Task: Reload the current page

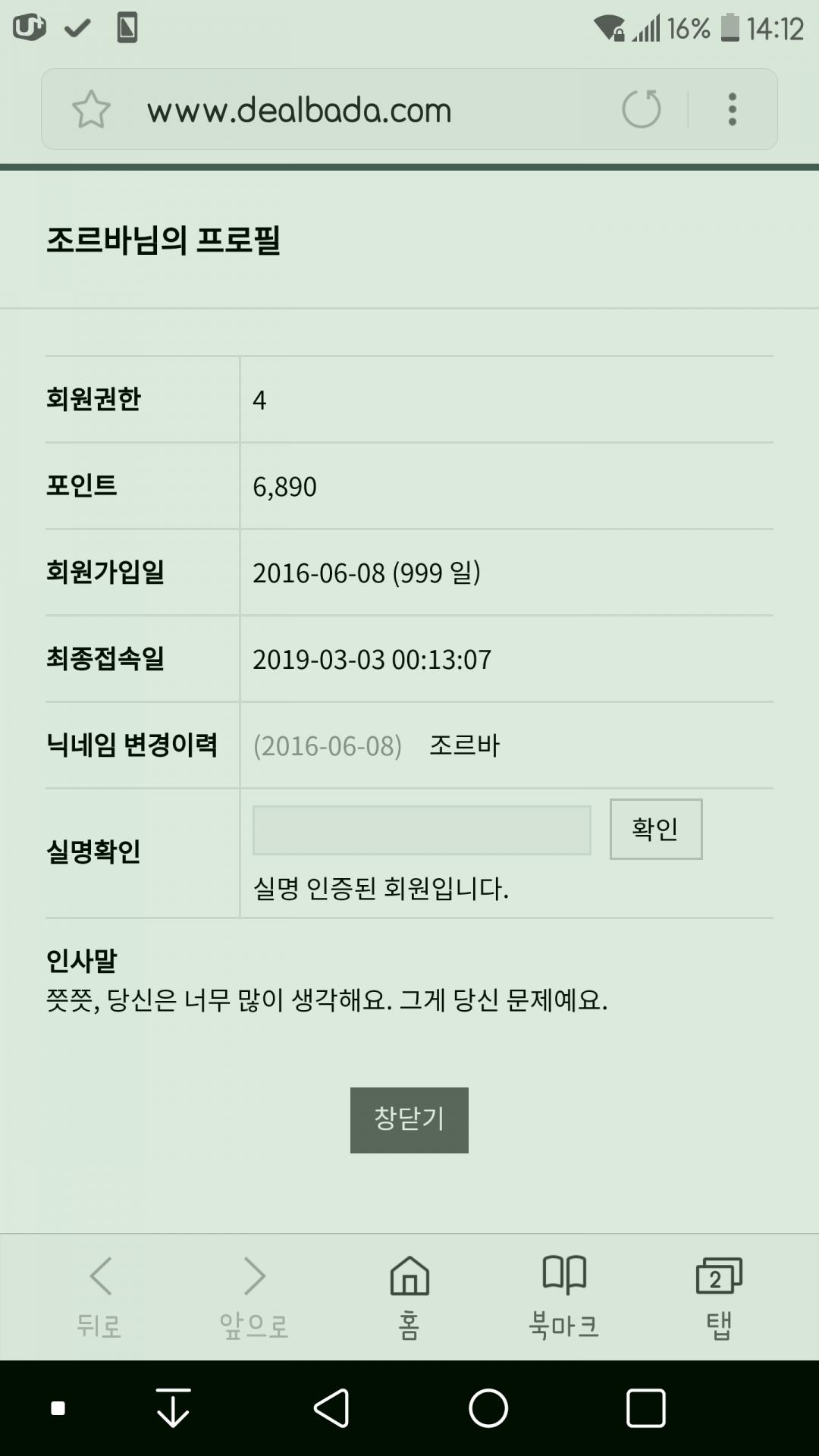Action: (x=642, y=109)
